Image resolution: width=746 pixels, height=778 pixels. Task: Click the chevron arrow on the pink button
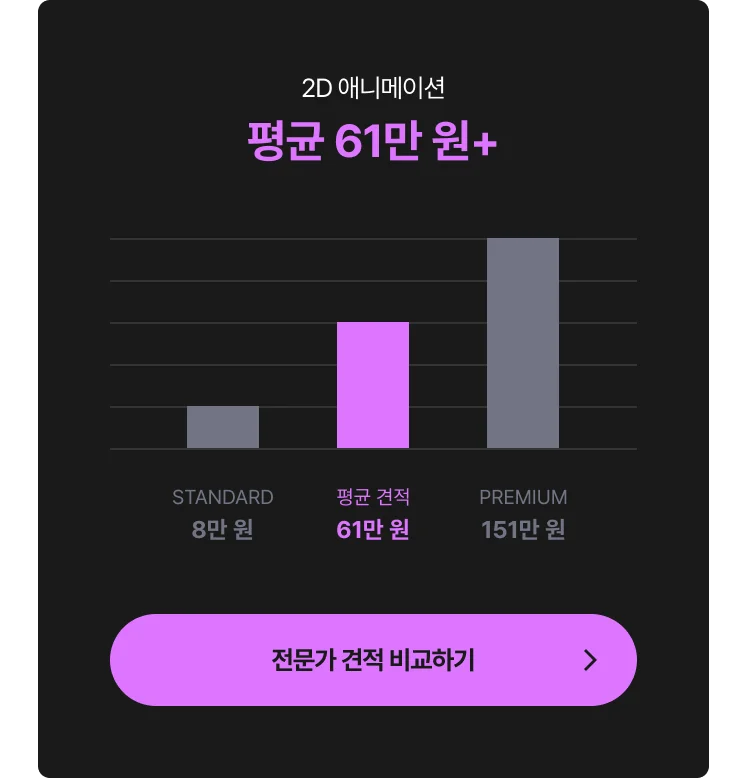[x=590, y=660]
